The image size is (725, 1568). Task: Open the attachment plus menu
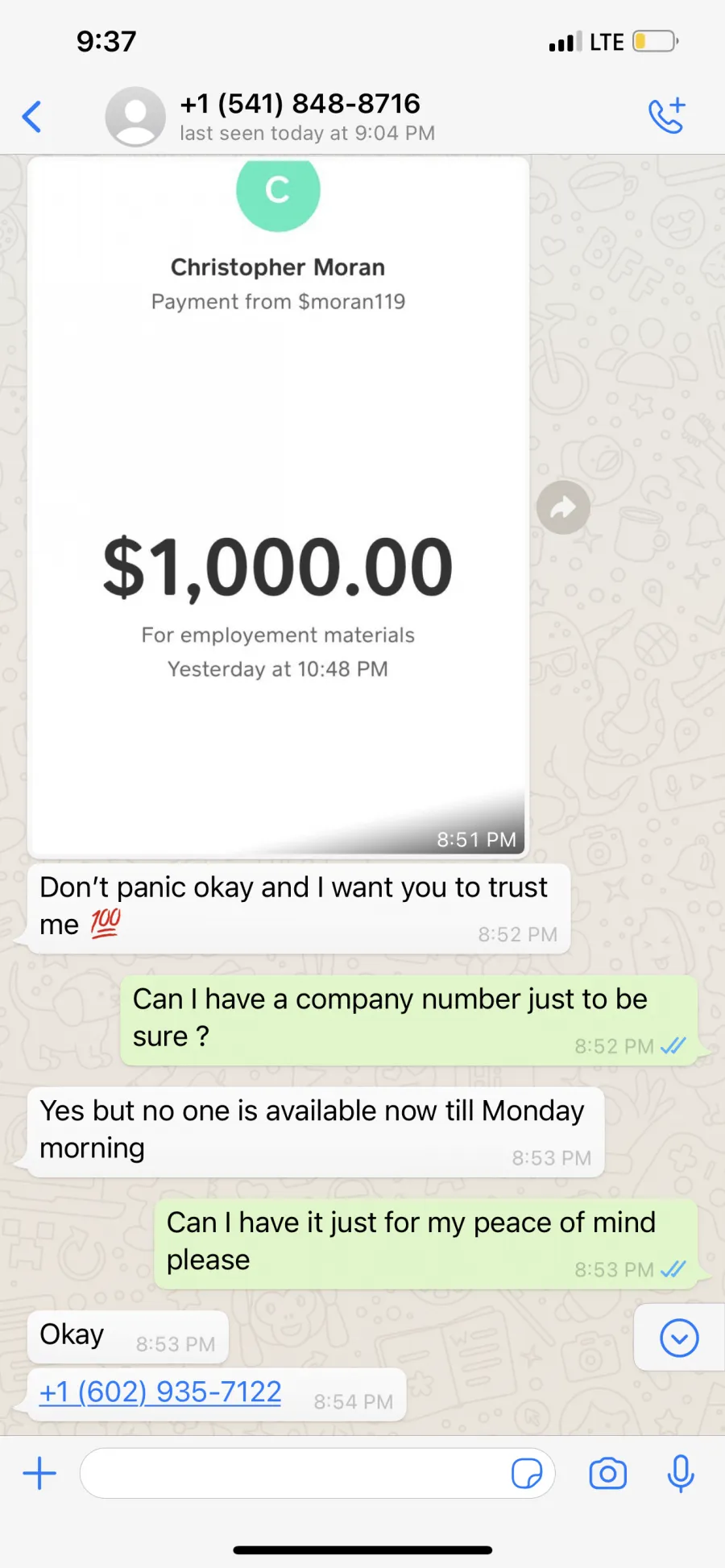pyautogui.click(x=39, y=1474)
